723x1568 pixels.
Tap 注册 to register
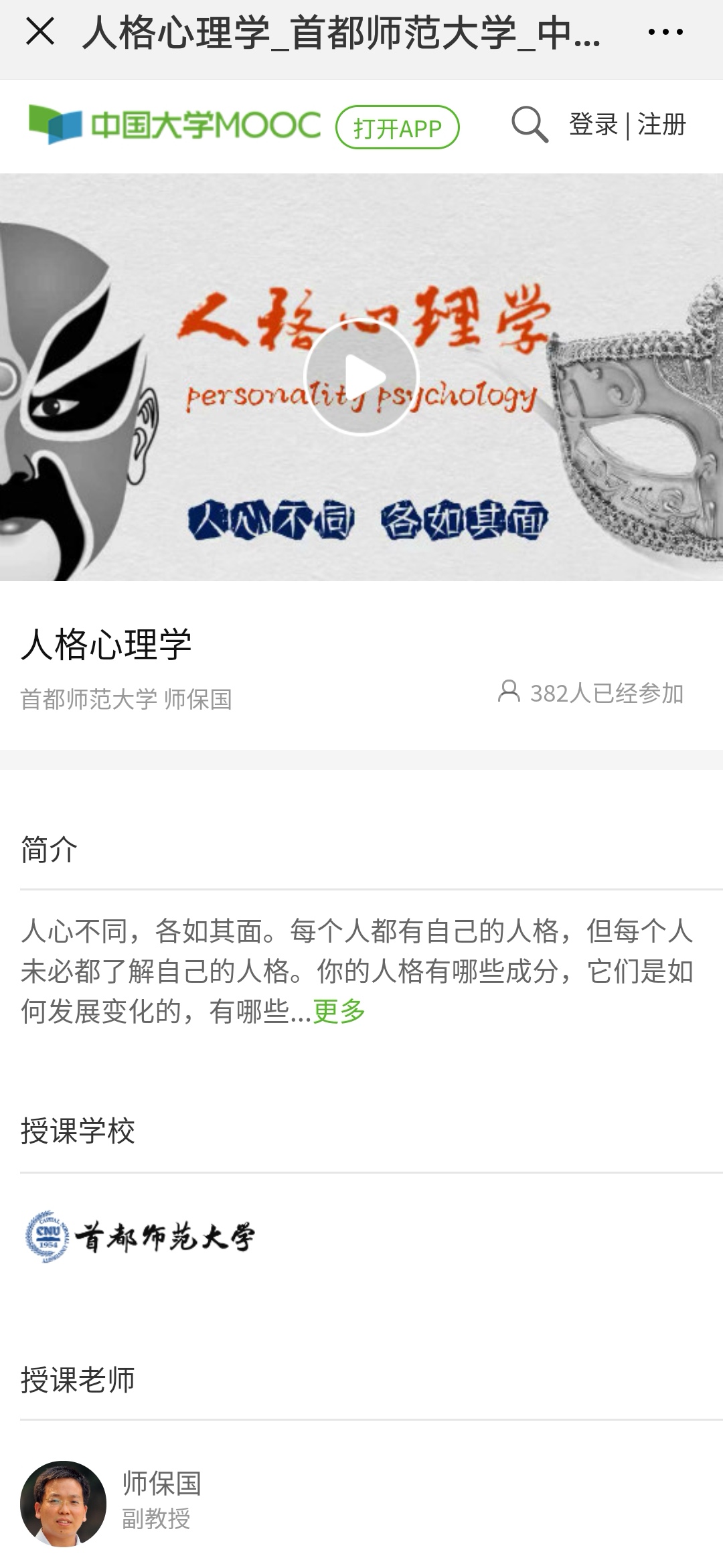click(661, 125)
